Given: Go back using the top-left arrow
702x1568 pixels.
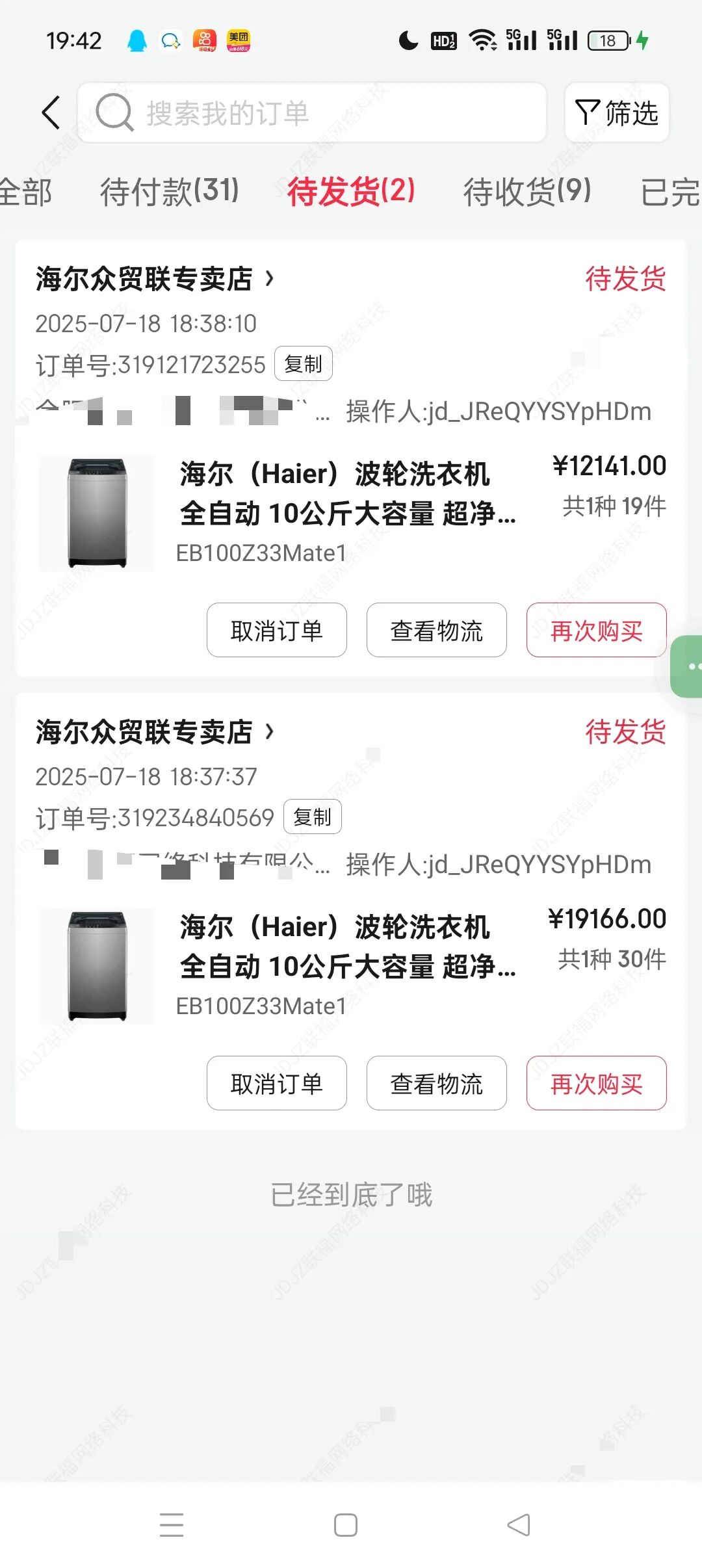Looking at the screenshot, I should [x=51, y=113].
